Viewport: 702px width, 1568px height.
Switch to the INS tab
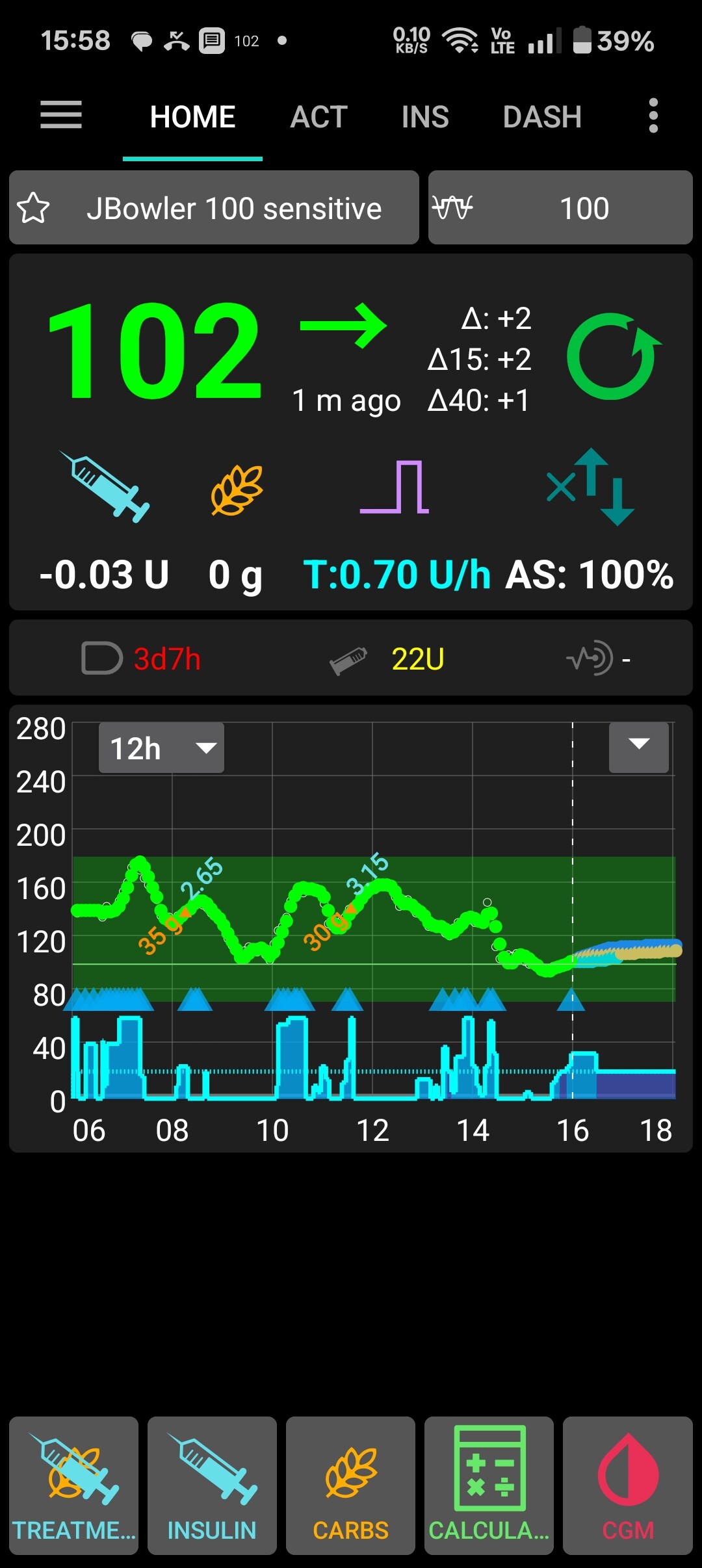point(425,117)
